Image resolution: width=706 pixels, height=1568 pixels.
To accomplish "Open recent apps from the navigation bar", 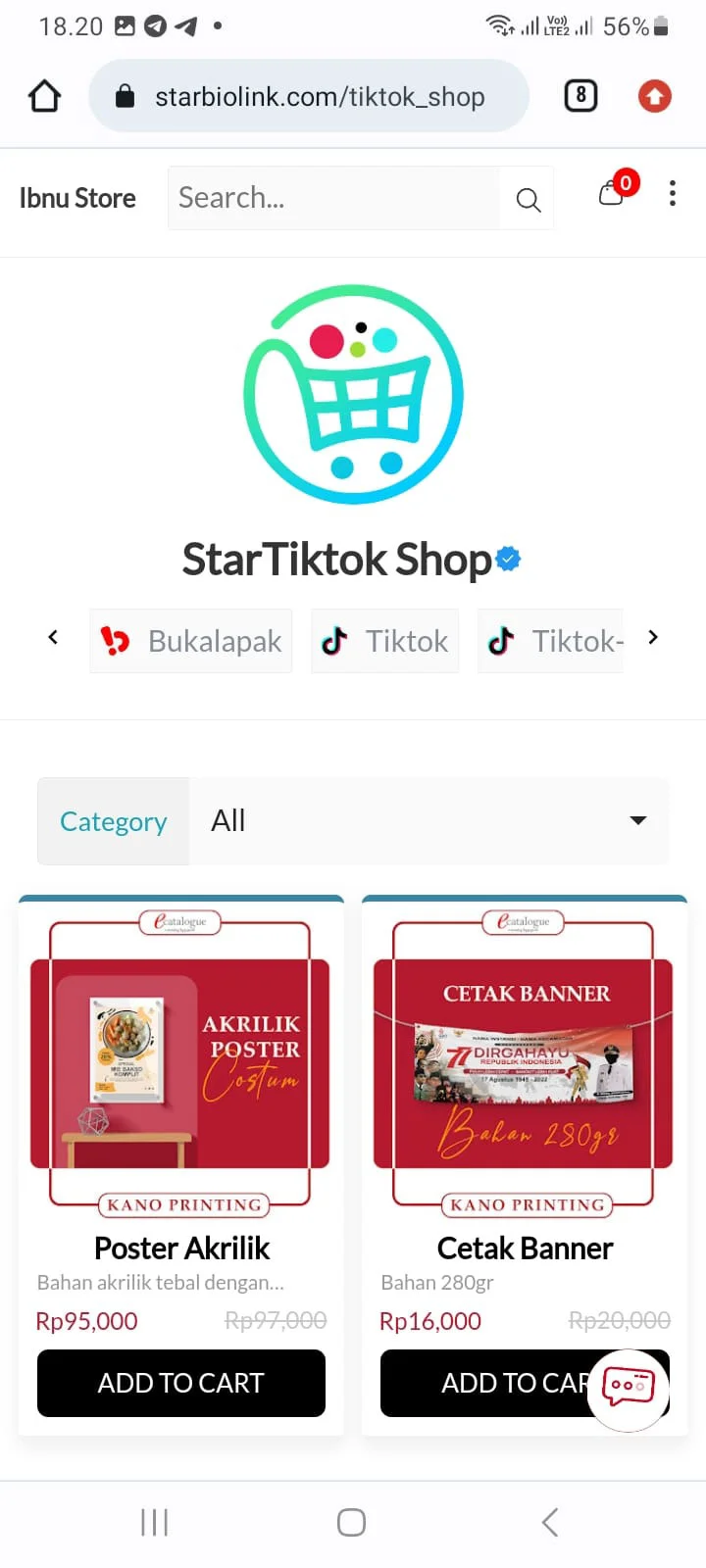I will pyautogui.click(x=155, y=1522).
